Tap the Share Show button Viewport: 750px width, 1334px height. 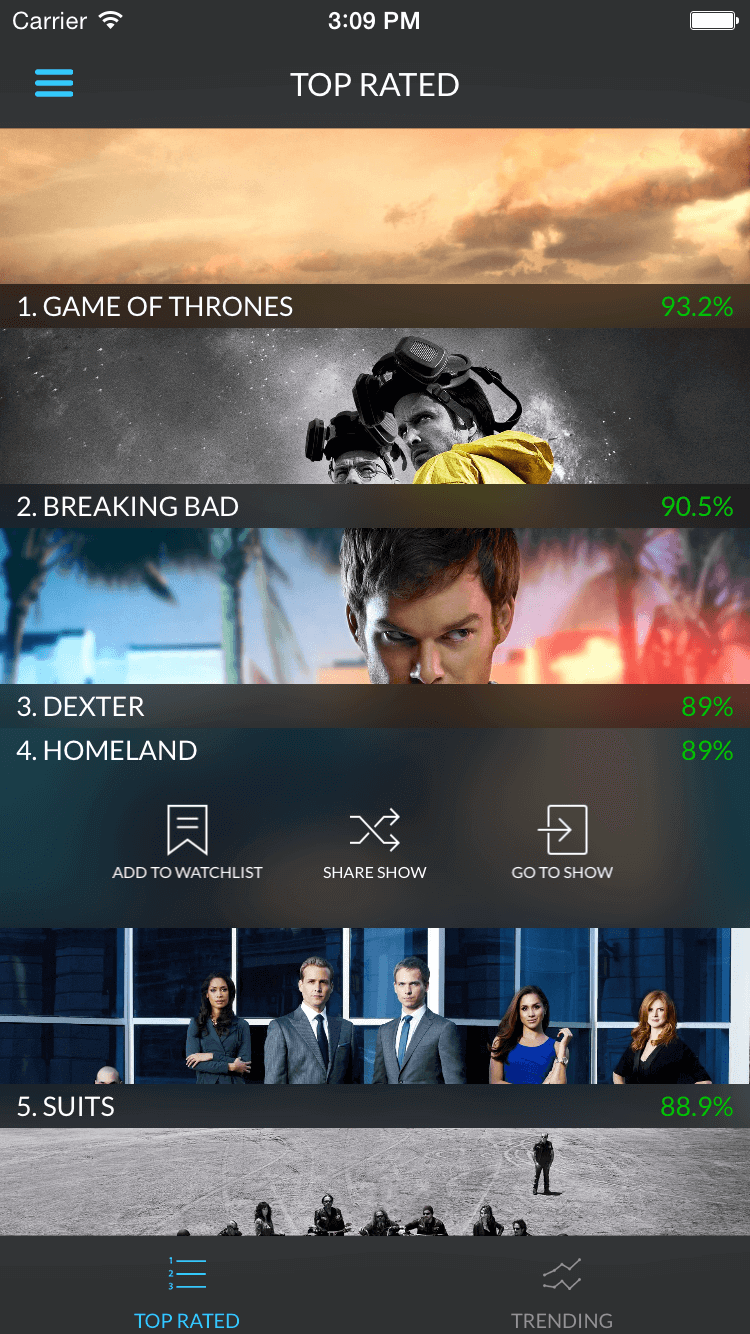coord(375,843)
